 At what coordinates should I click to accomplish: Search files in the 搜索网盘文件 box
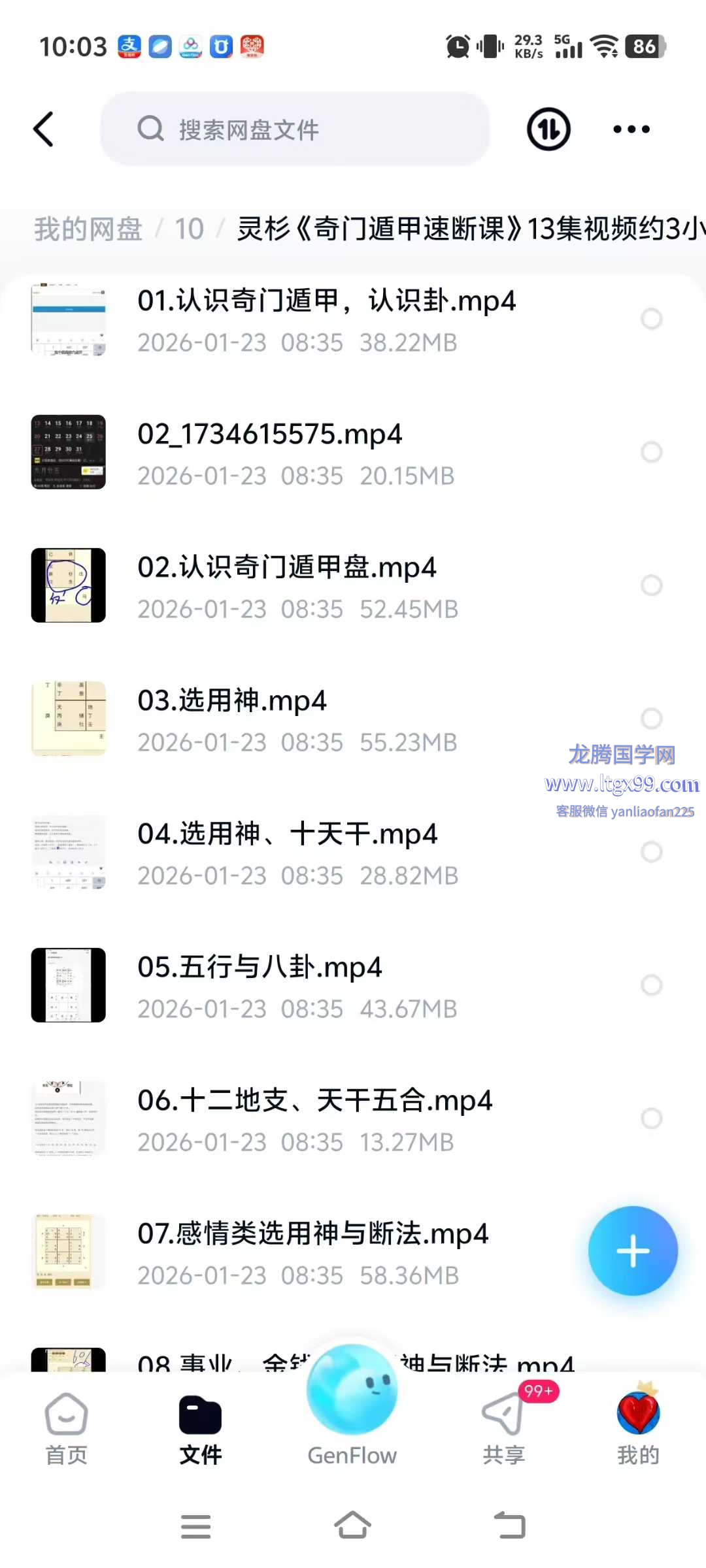[294, 129]
